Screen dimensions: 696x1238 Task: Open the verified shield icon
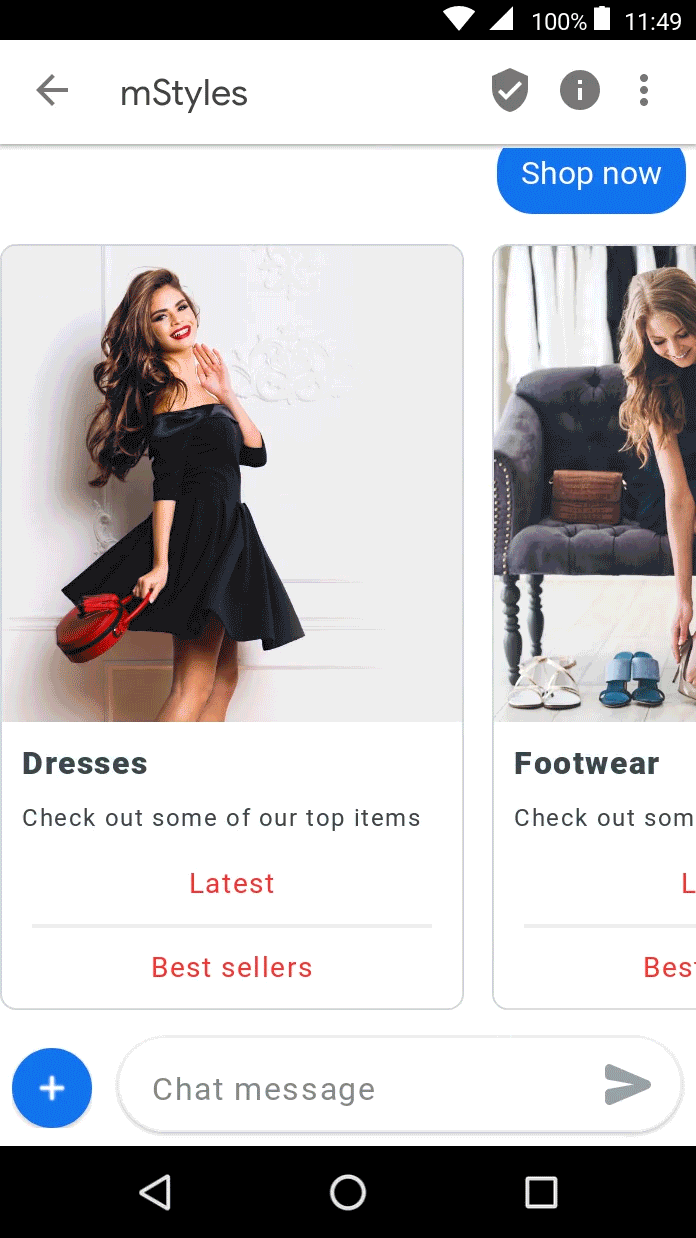(510, 92)
